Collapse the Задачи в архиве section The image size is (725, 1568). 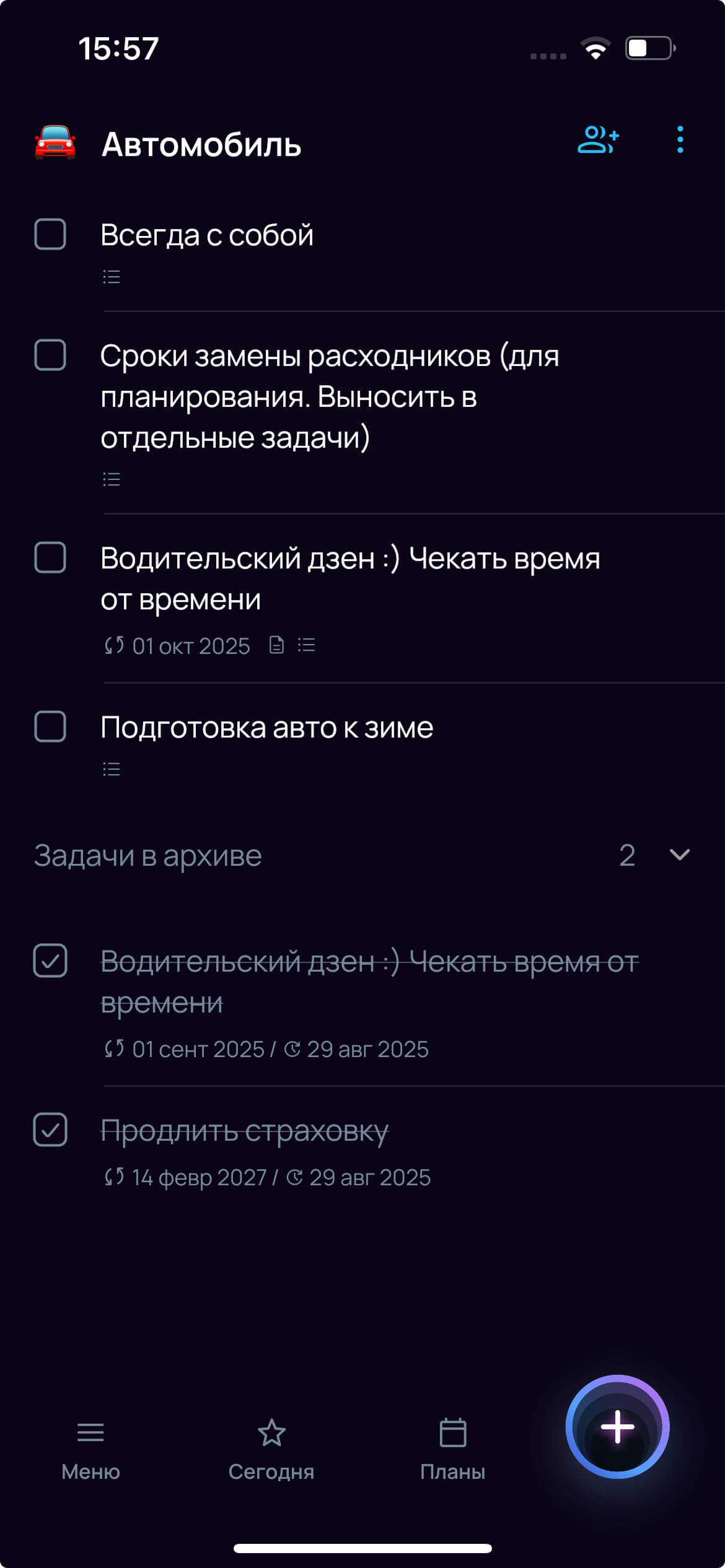click(x=680, y=855)
